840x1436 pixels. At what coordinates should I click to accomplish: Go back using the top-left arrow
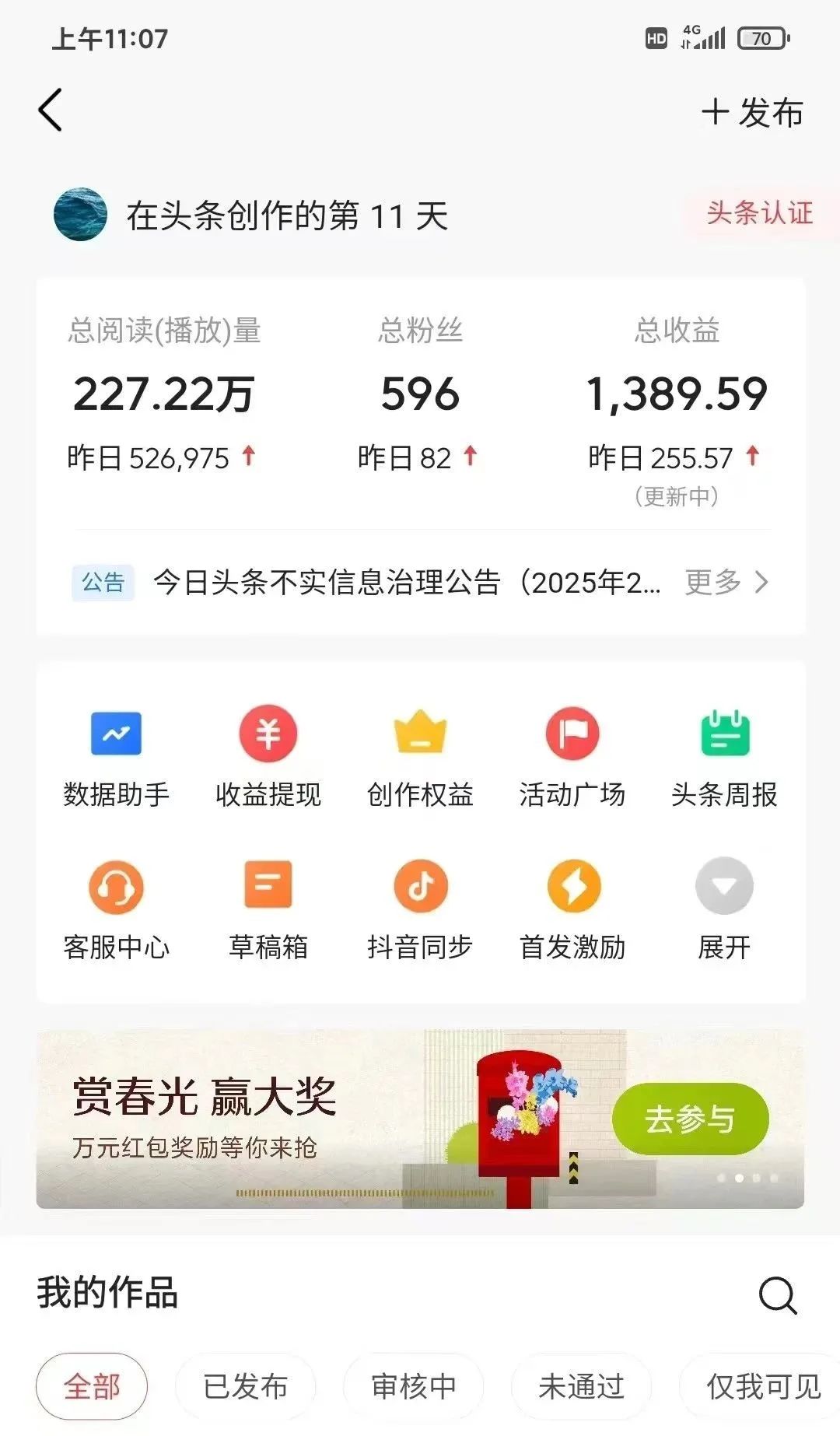pos(51,110)
